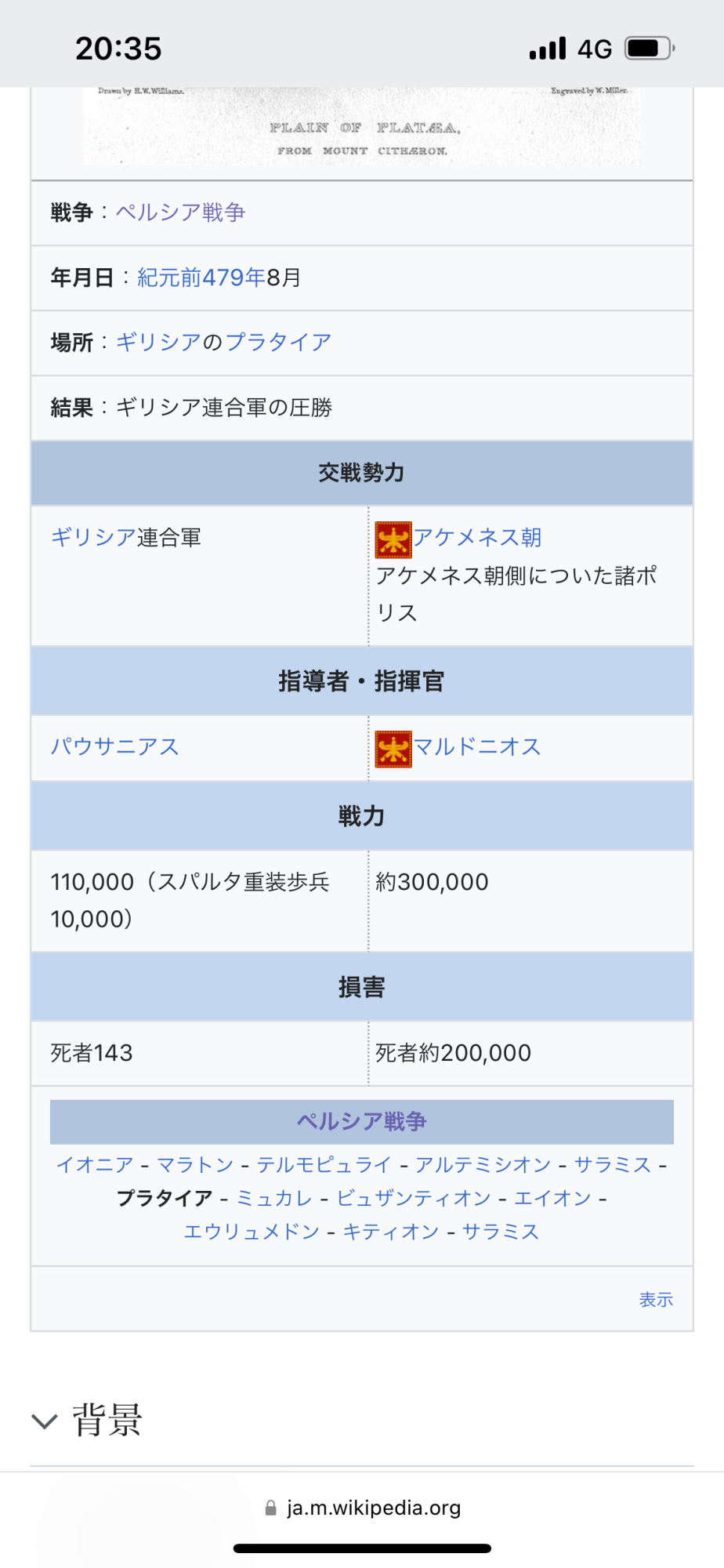Open the ペルシア戦争 link in the 戦争 row

pos(180,212)
